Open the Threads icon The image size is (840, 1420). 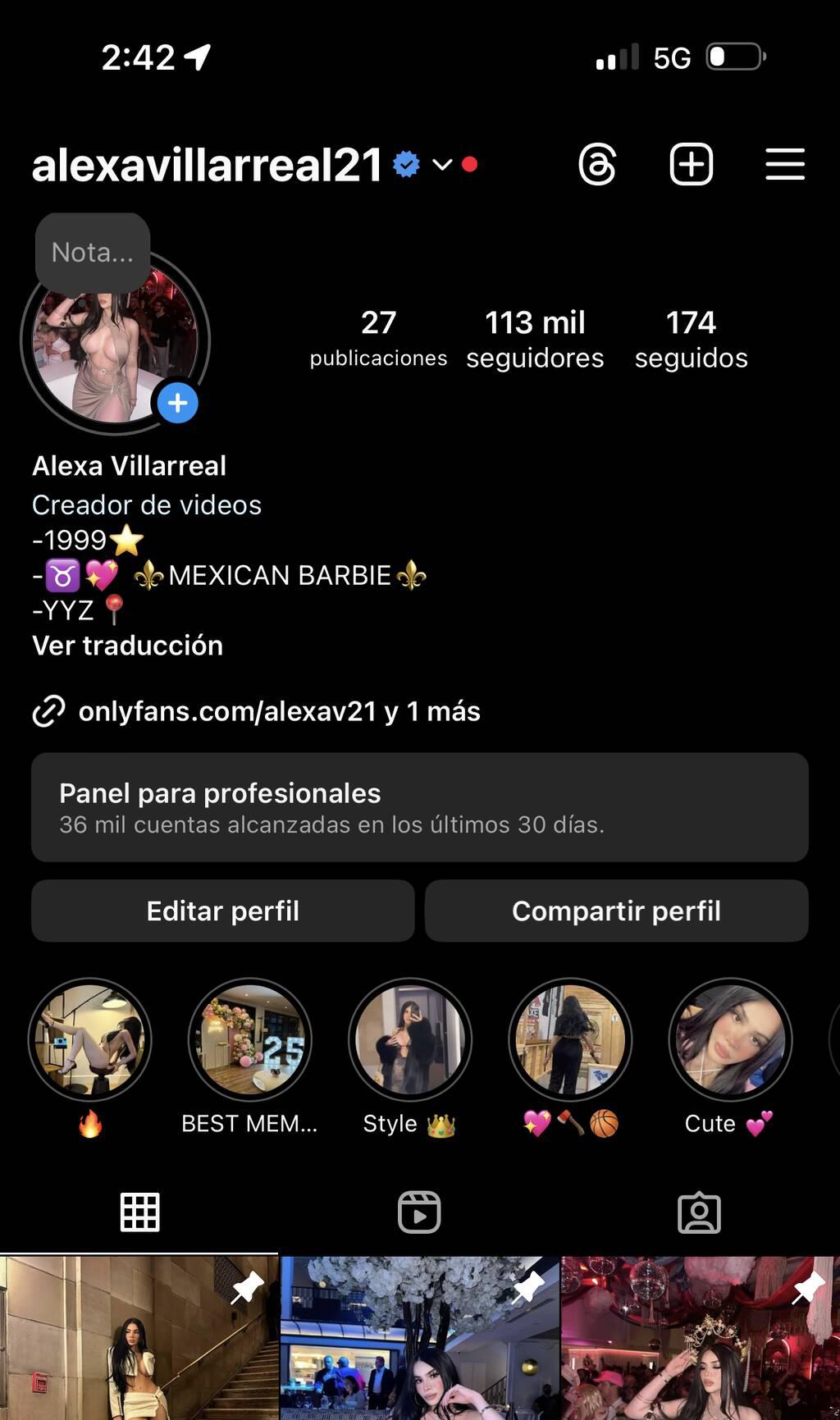597,164
